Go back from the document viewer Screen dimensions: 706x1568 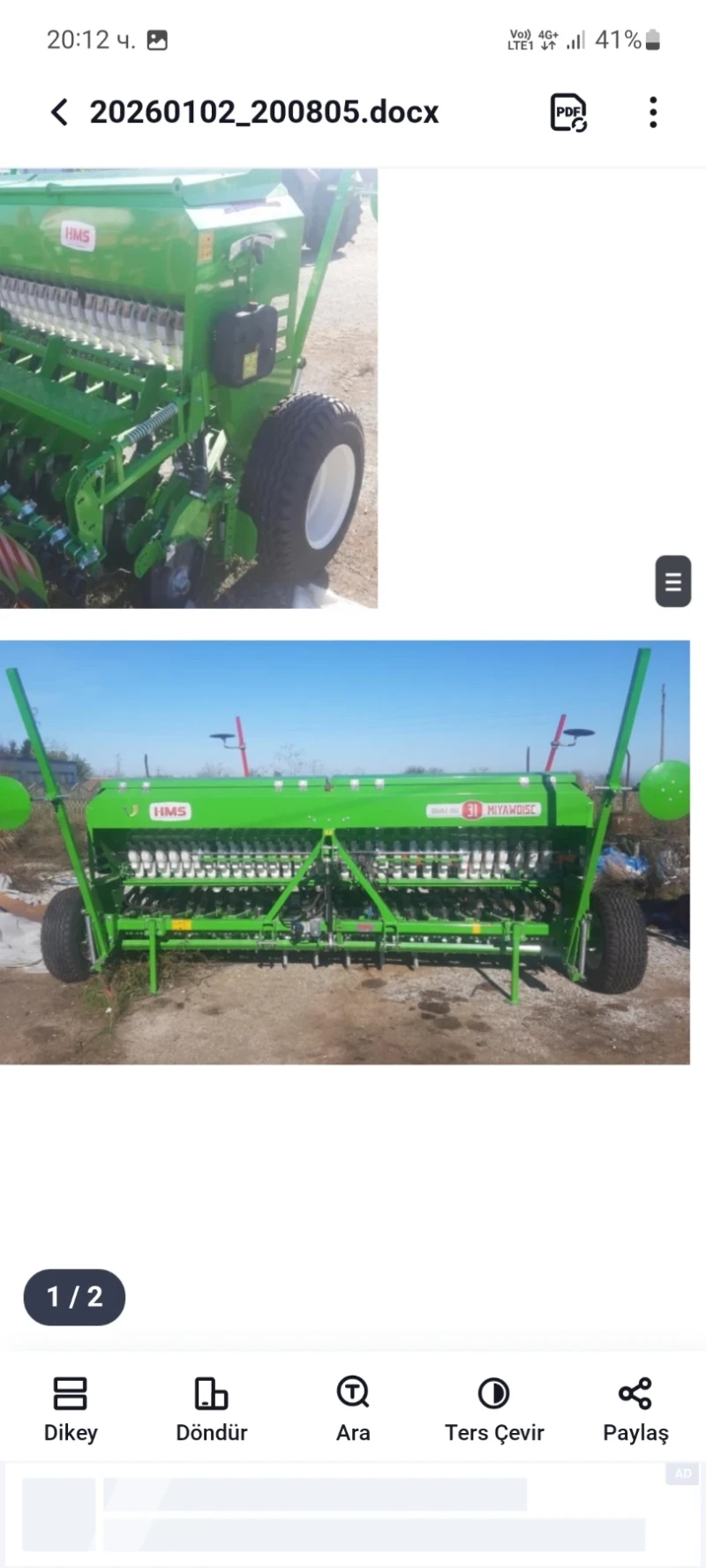[x=59, y=112]
